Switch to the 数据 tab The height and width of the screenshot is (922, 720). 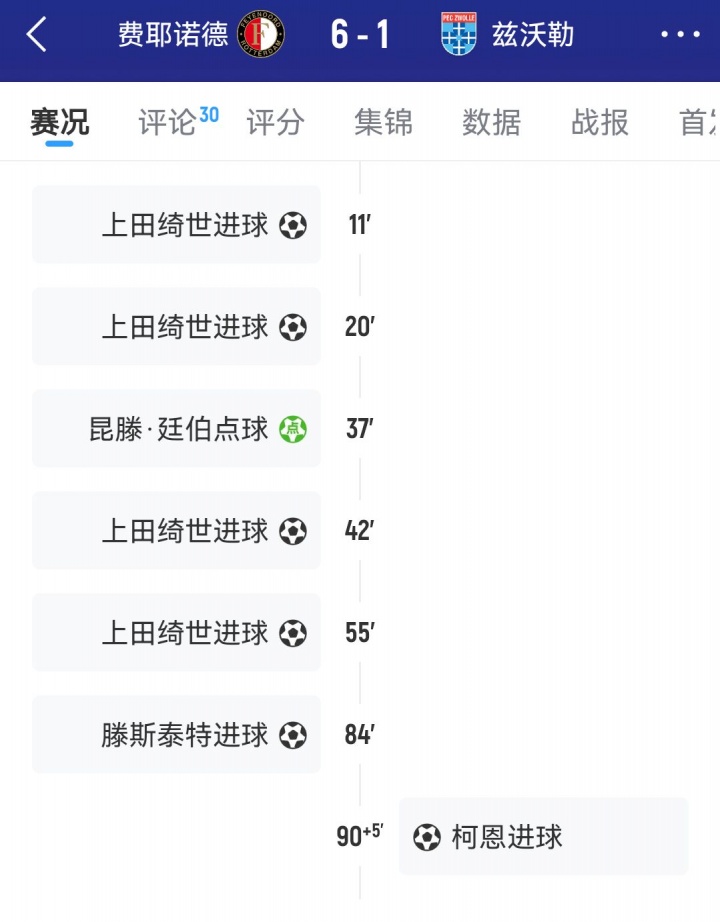pos(491,122)
